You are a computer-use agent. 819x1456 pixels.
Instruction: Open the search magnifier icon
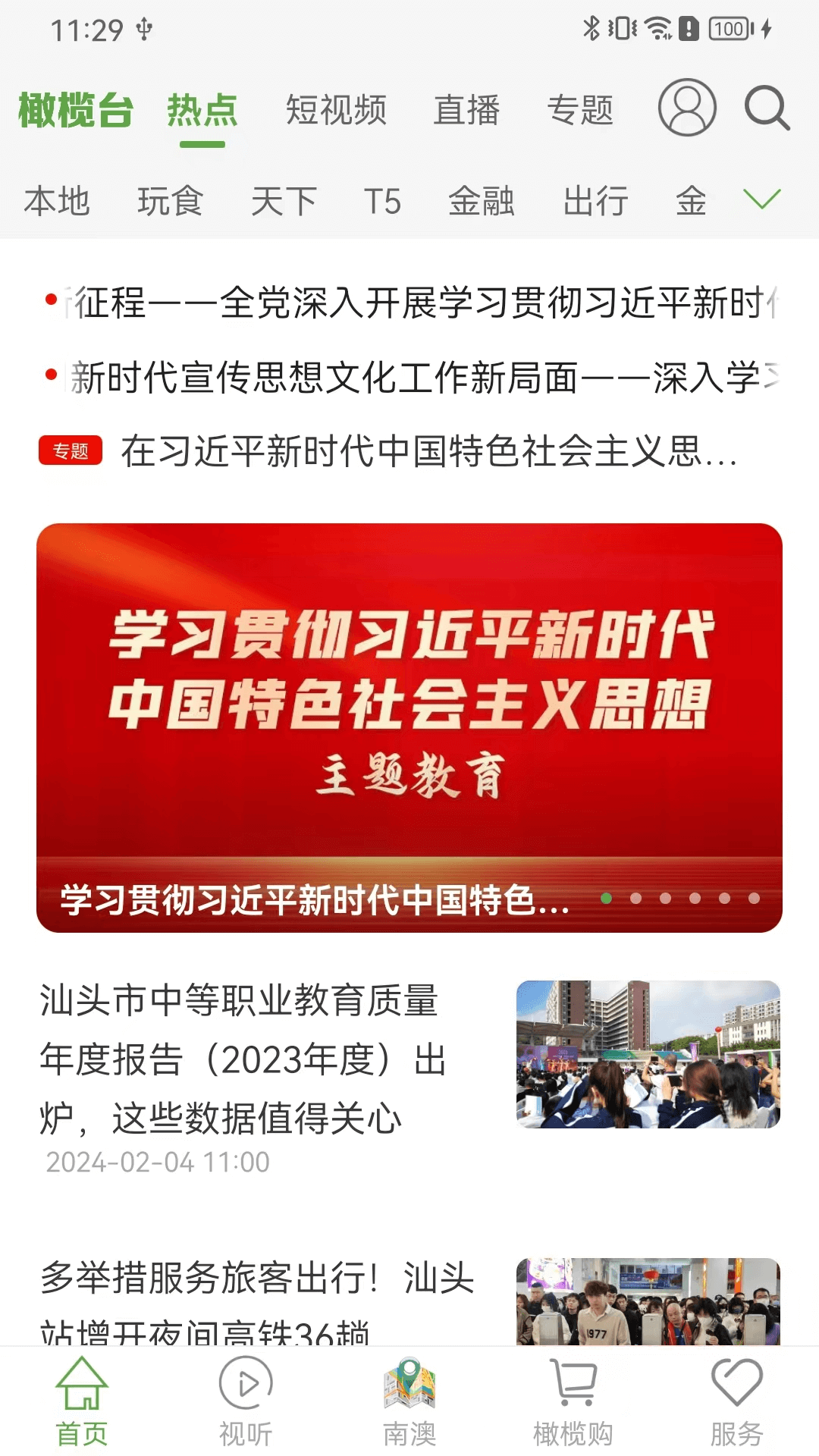(x=767, y=108)
